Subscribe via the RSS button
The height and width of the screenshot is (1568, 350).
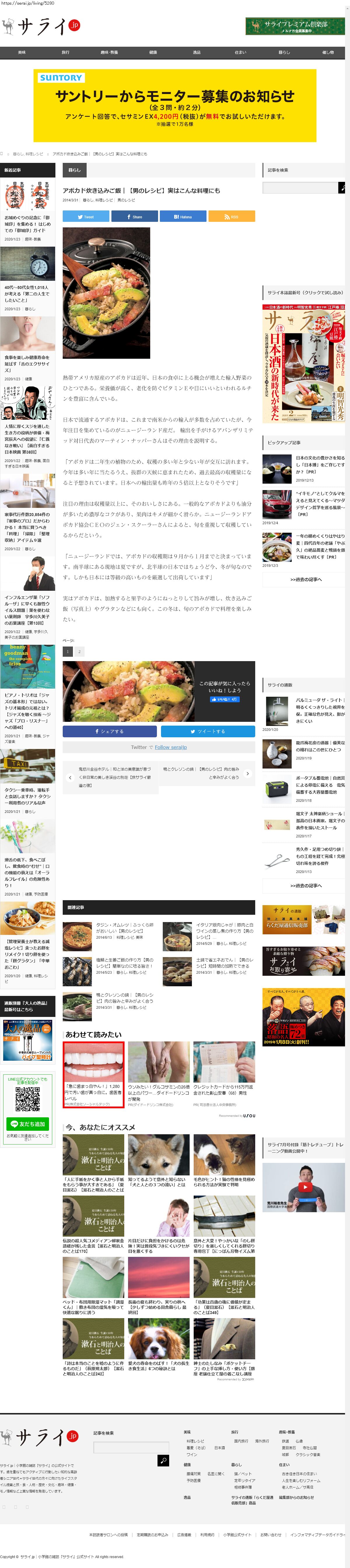pos(231,216)
